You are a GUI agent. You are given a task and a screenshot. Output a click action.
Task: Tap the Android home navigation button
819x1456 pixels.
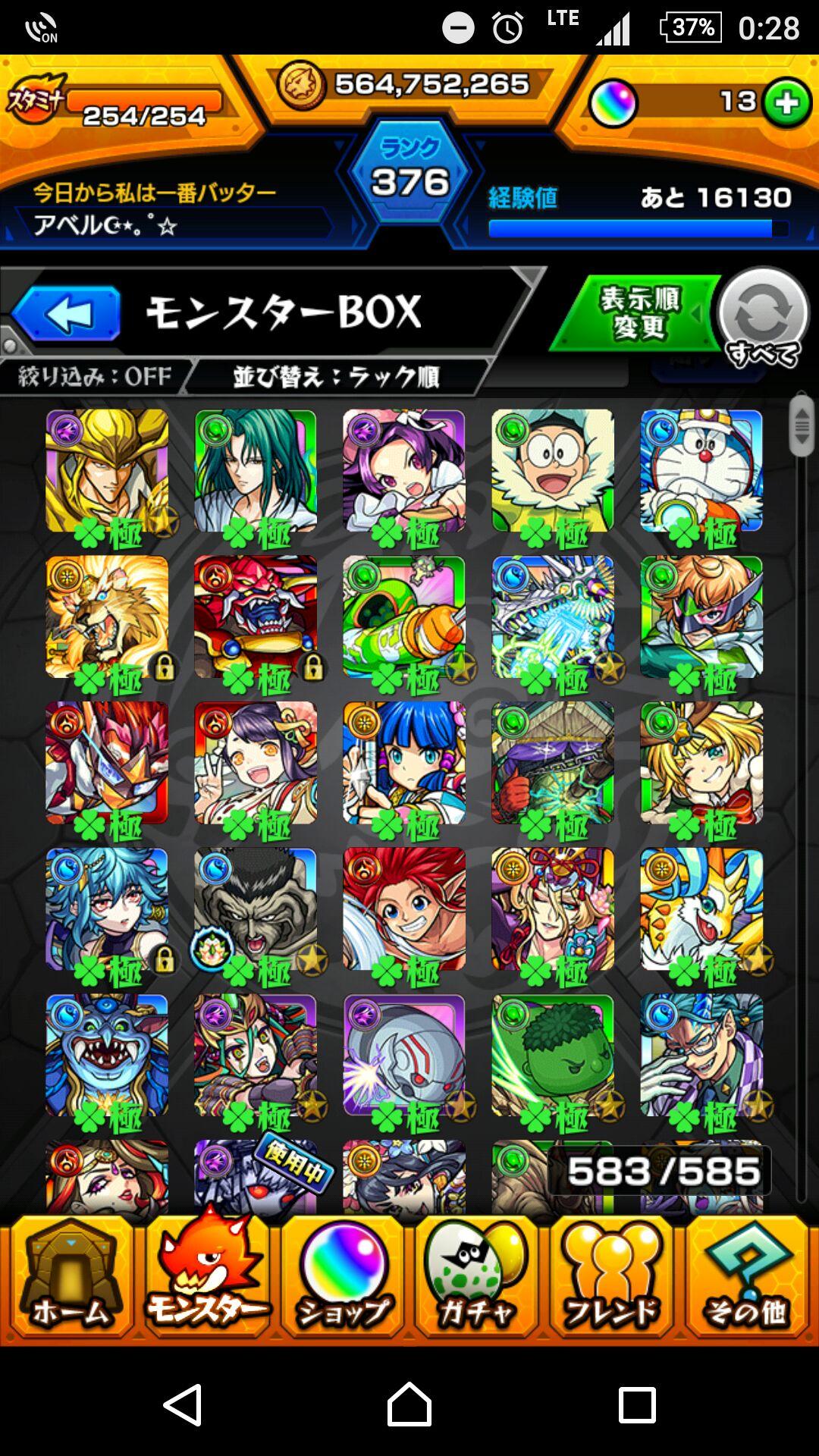[x=409, y=1404]
